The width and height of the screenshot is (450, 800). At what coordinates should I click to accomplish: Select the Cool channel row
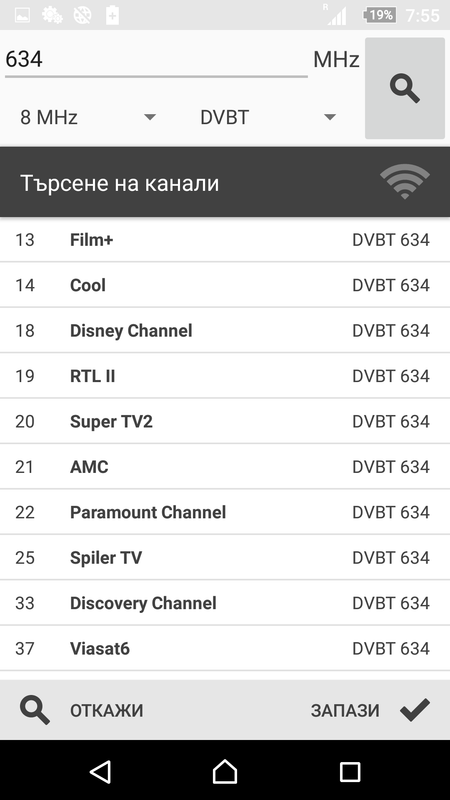point(225,285)
